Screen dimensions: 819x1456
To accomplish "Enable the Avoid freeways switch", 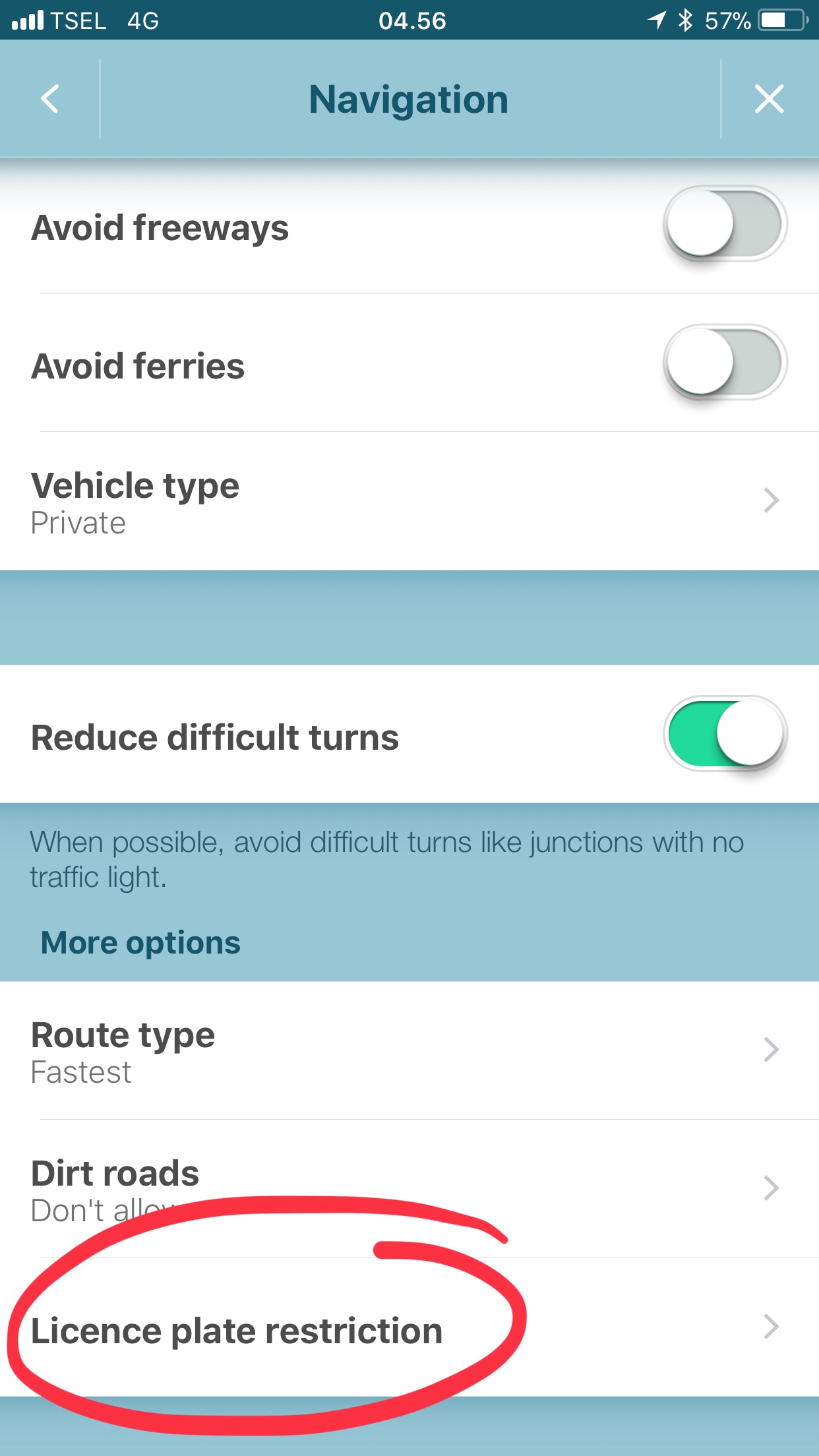I will coord(724,224).
